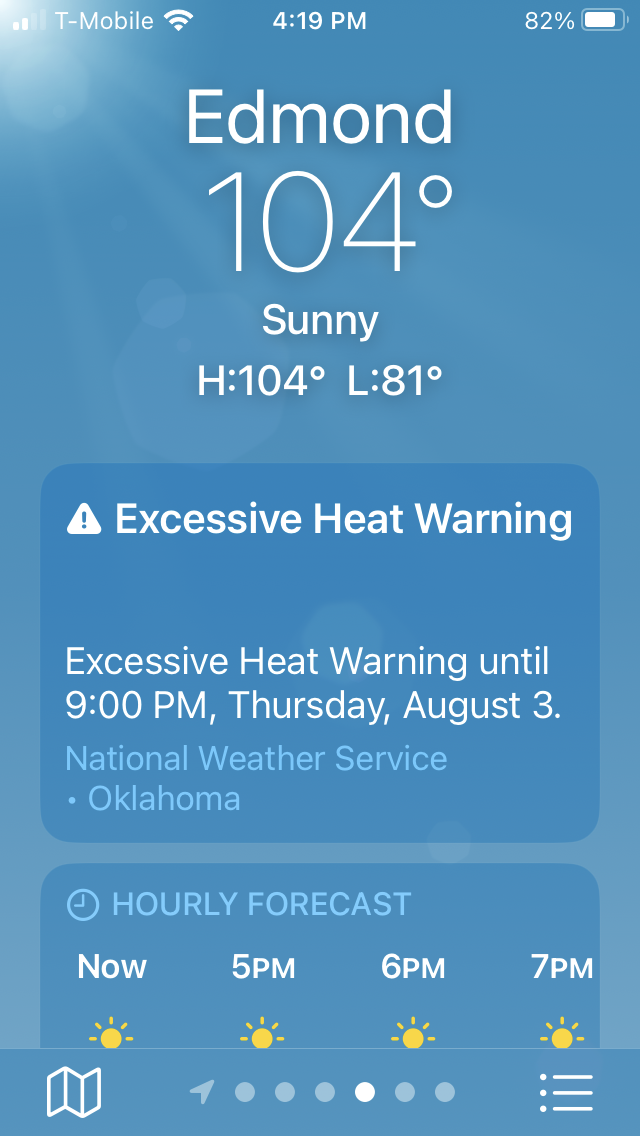
Task: Open the weather map
Action: 74,1091
